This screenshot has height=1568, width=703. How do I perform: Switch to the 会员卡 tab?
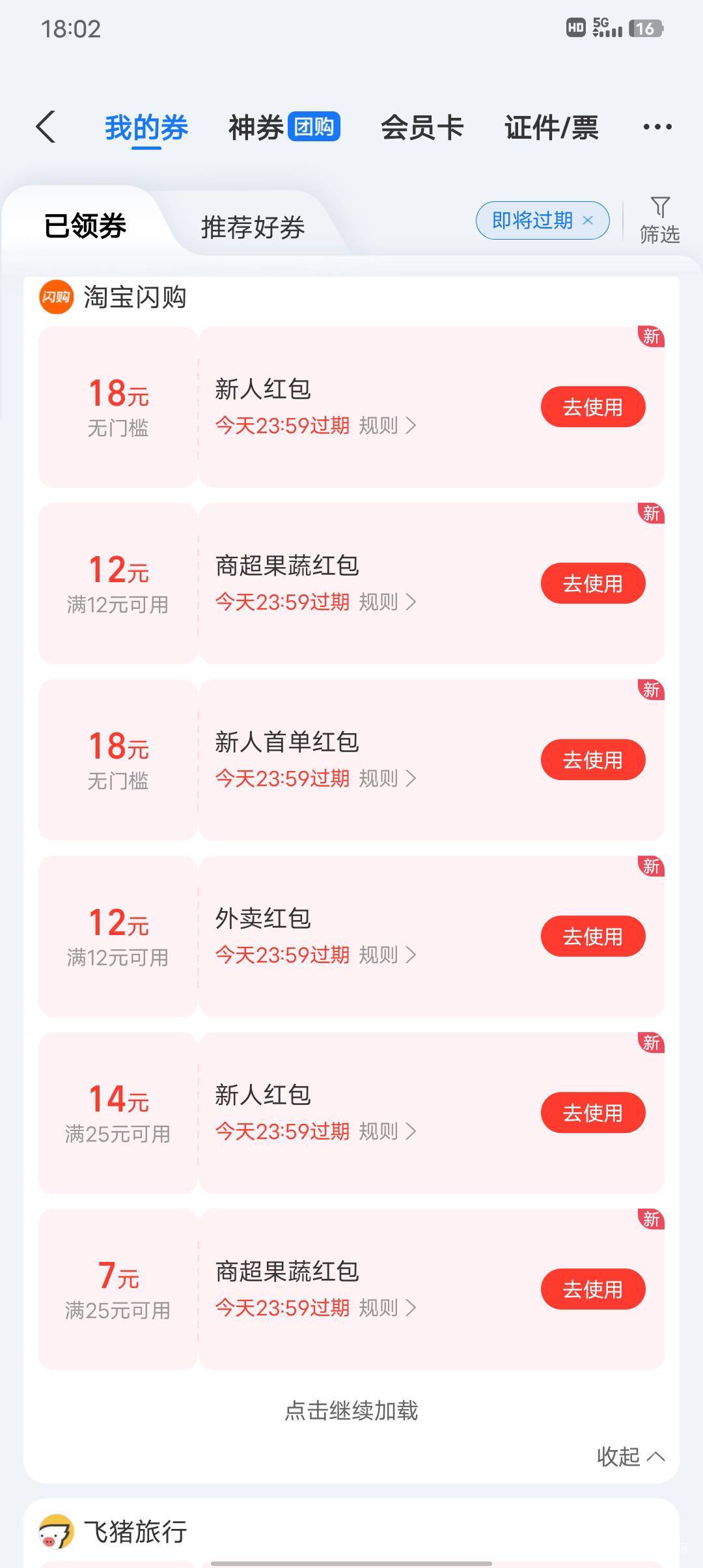coord(422,127)
